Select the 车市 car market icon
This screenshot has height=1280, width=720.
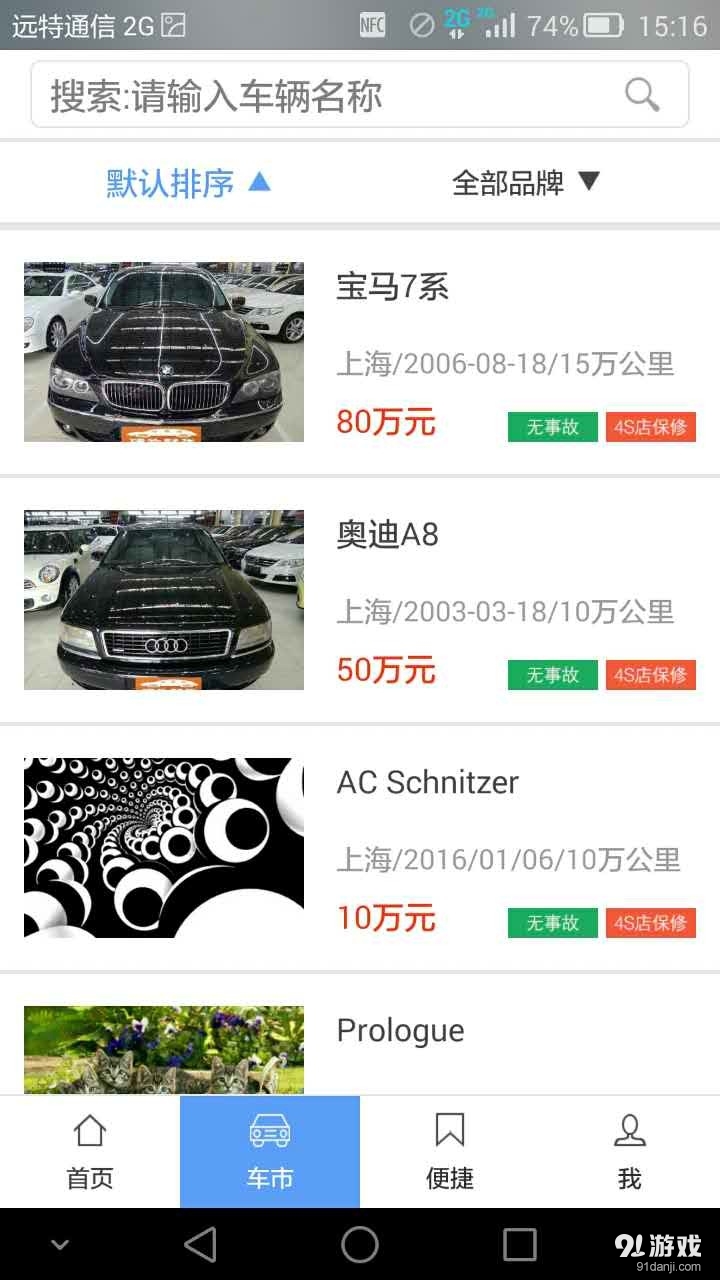coord(270,1131)
